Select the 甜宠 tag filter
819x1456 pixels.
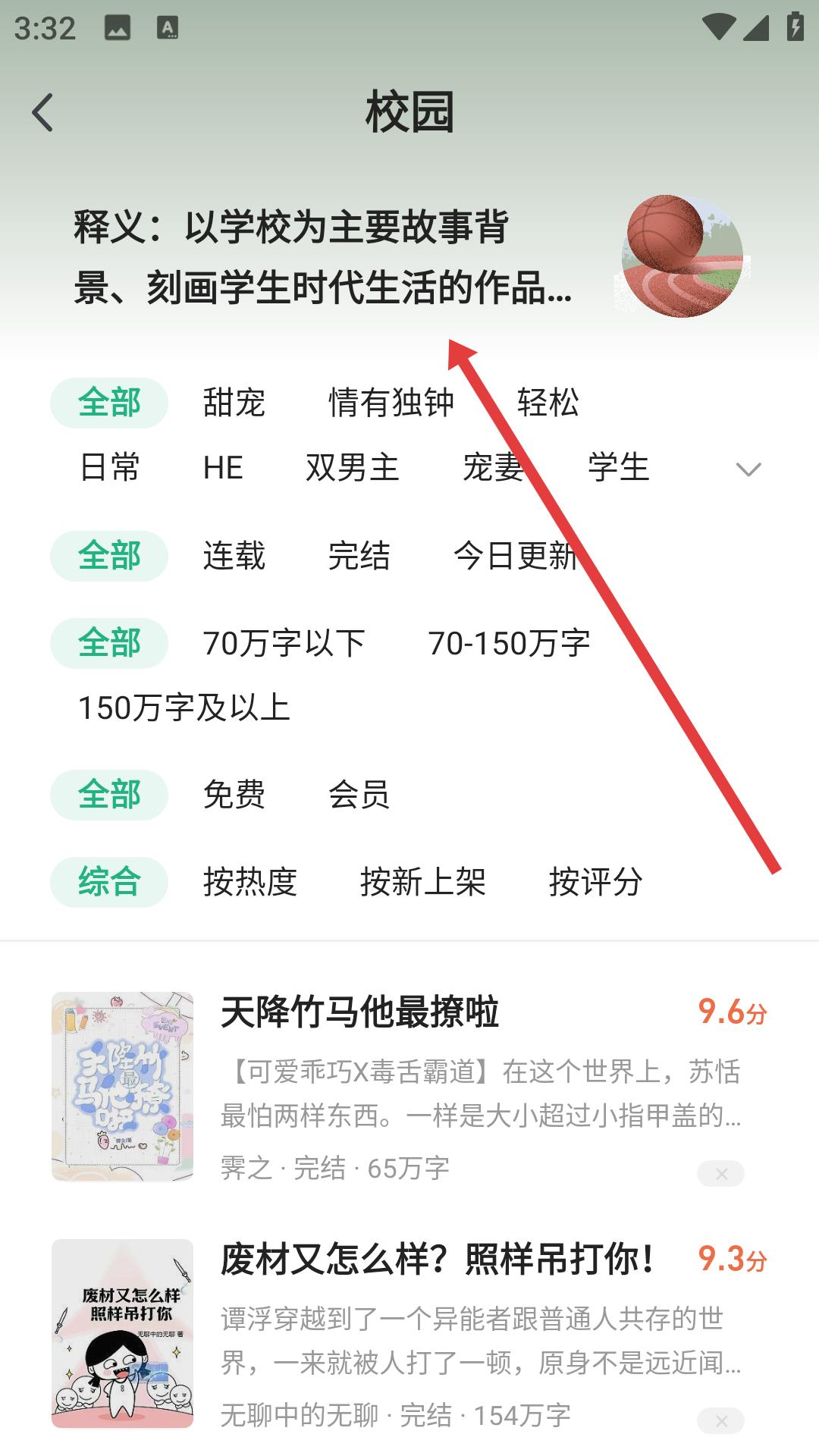pyautogui.click(x=234, y=403)
